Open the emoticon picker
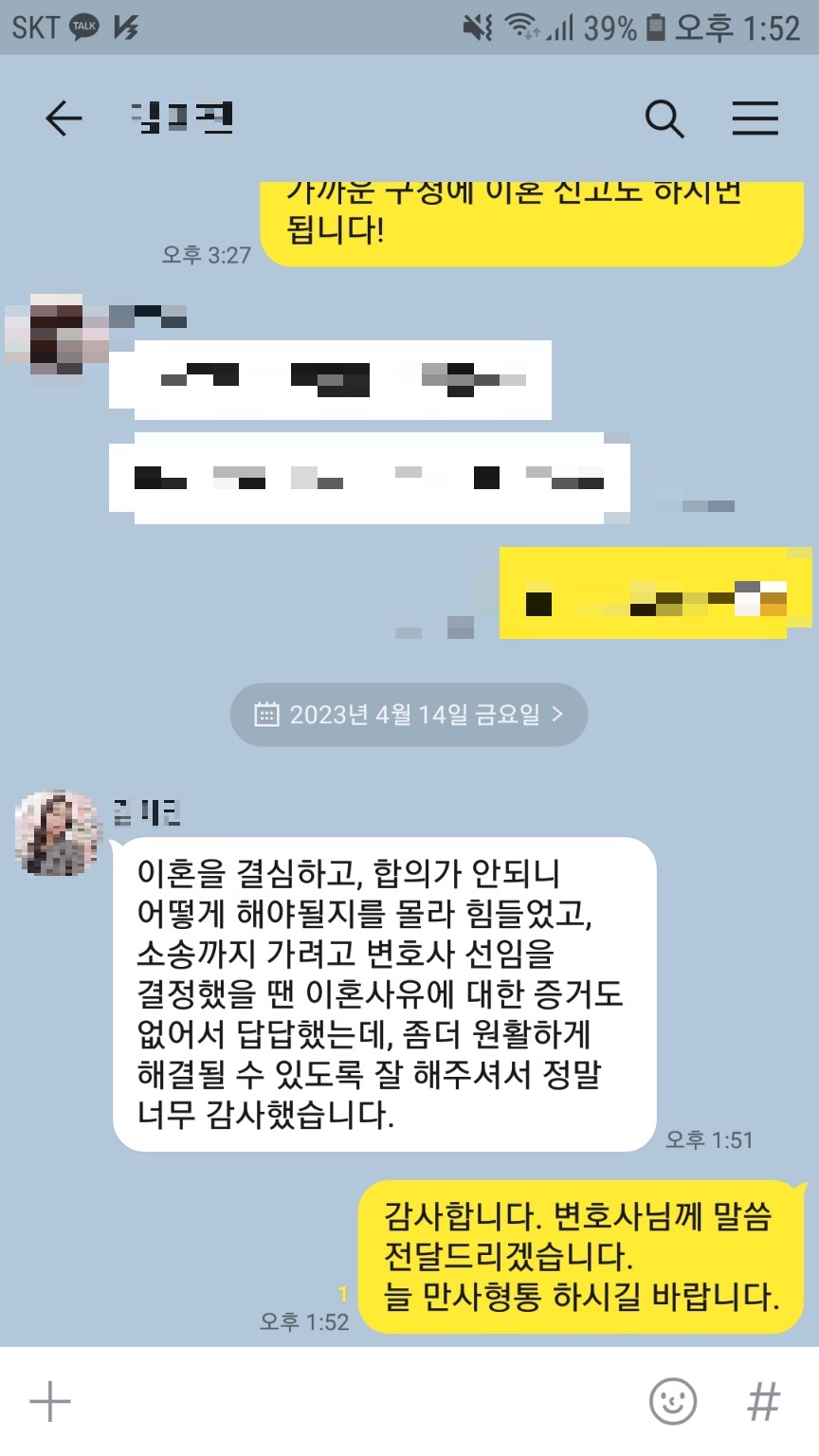819x1456 pixels. [673, 1401]
